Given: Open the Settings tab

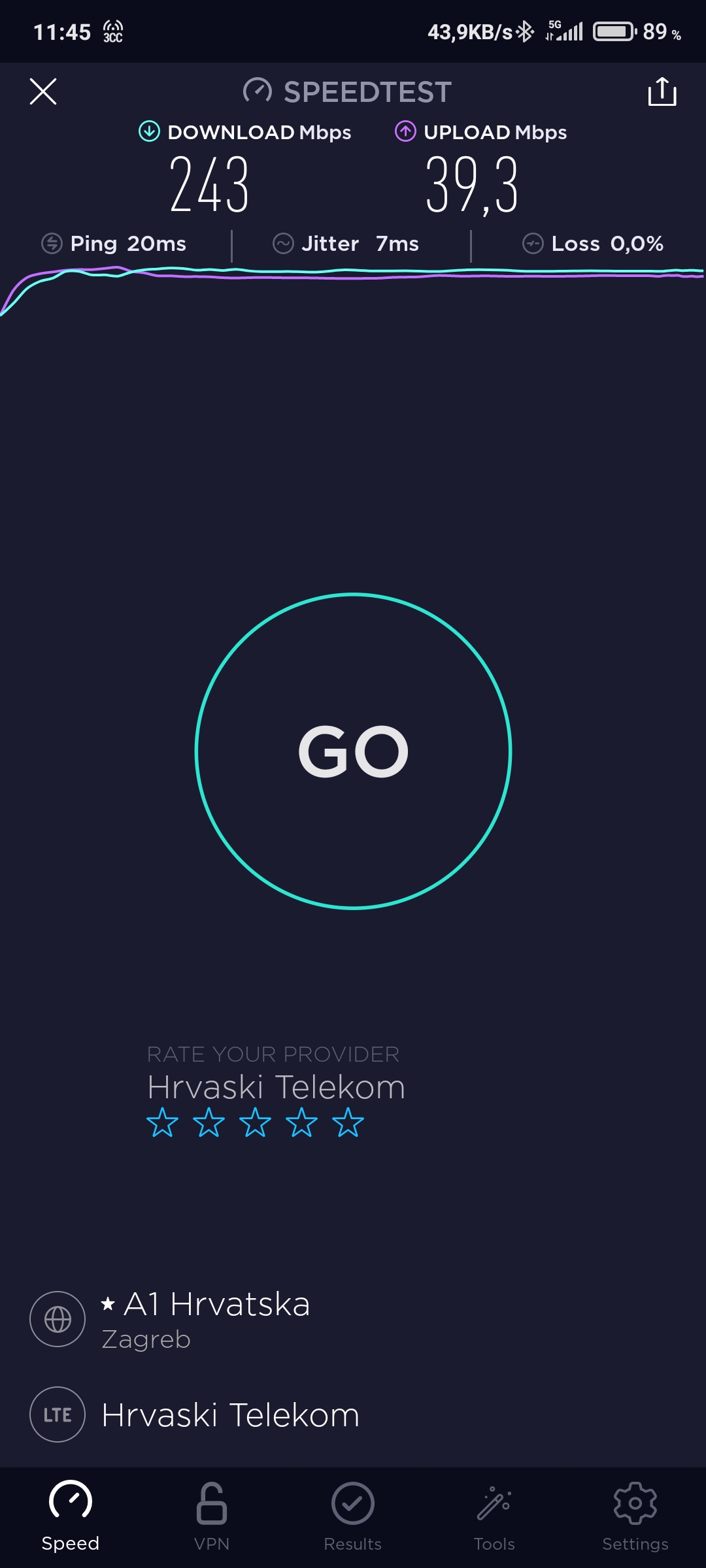Looking at the screenshot, I should [x=635, y=1516].
